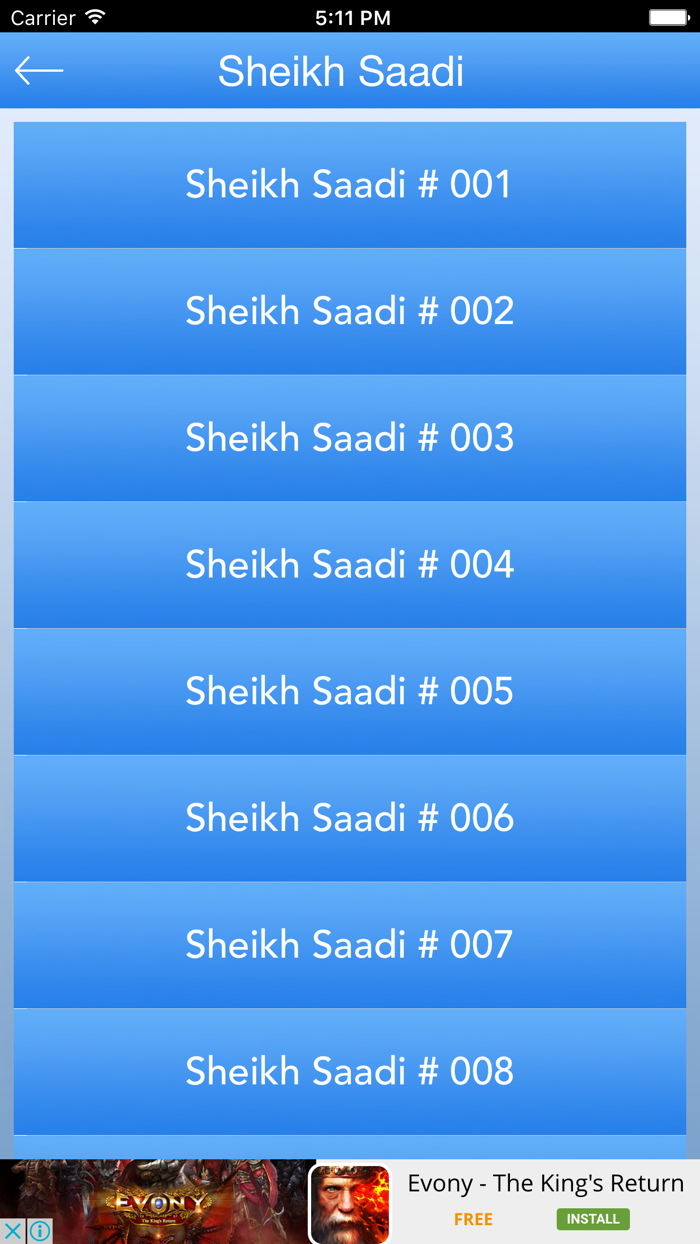
Task: Choose Sheikh Saadi # 006
Action: pyautogui.click(x=349, y=818)
